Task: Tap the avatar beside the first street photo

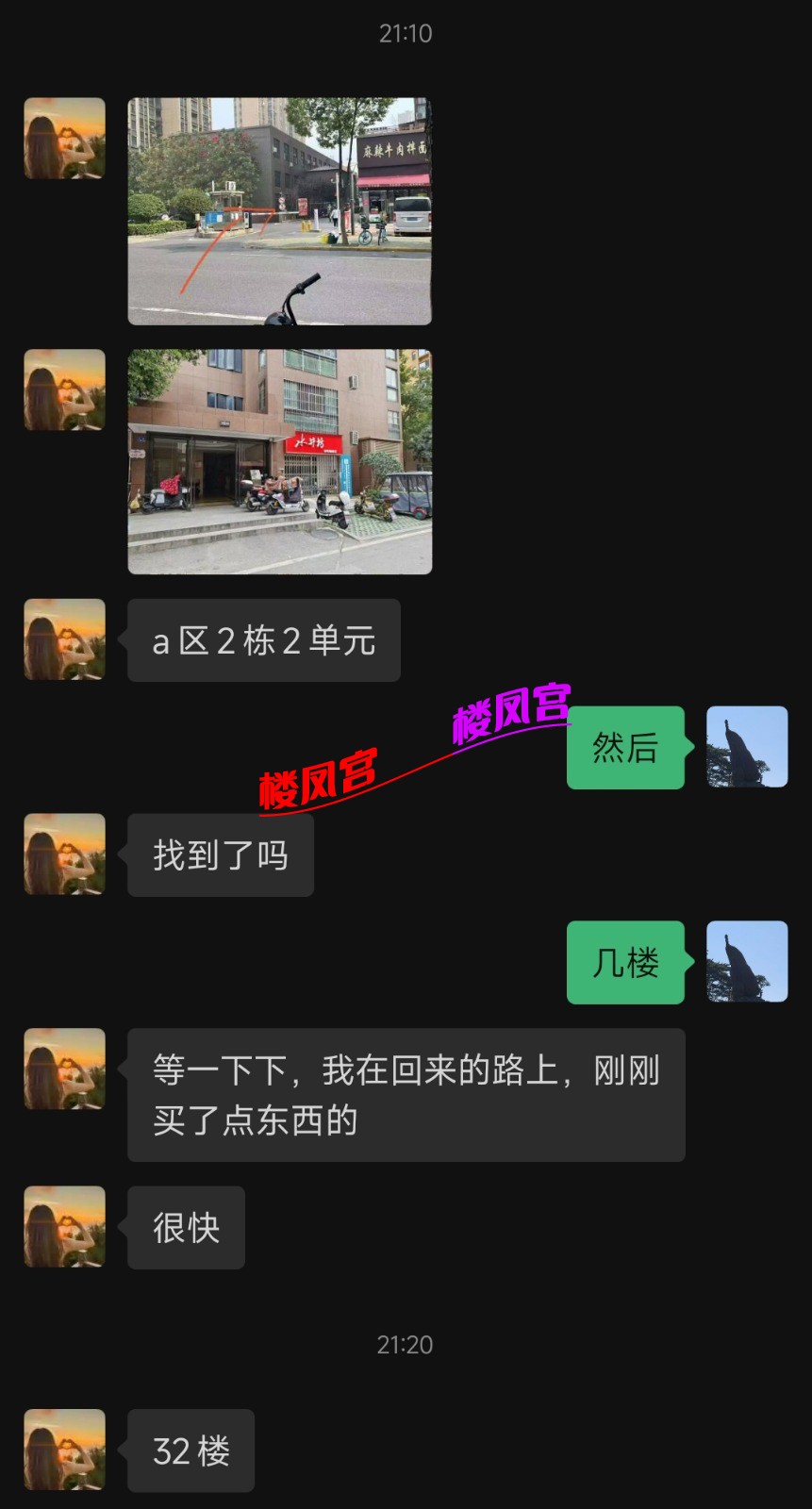Action: [x=64, y=137]
